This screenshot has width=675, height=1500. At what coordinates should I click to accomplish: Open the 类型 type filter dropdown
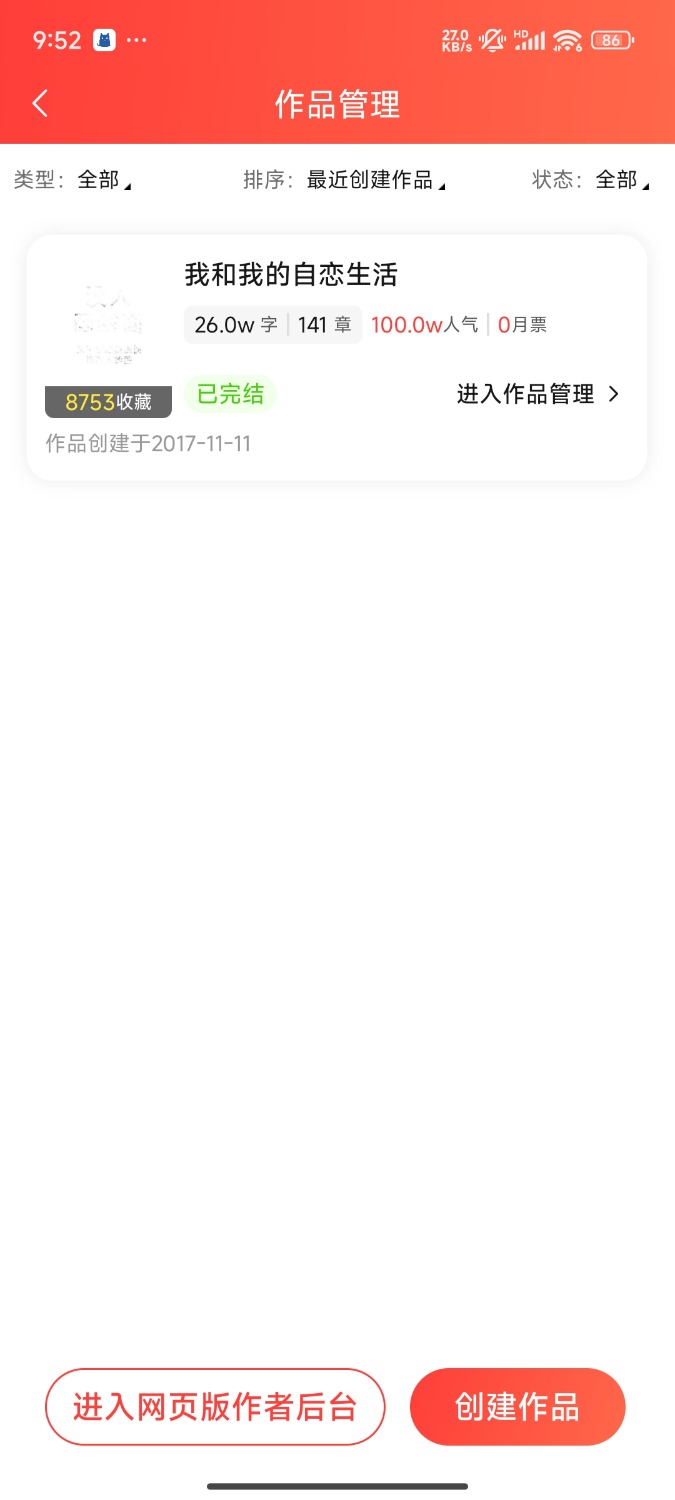click(x=73, y=180)
